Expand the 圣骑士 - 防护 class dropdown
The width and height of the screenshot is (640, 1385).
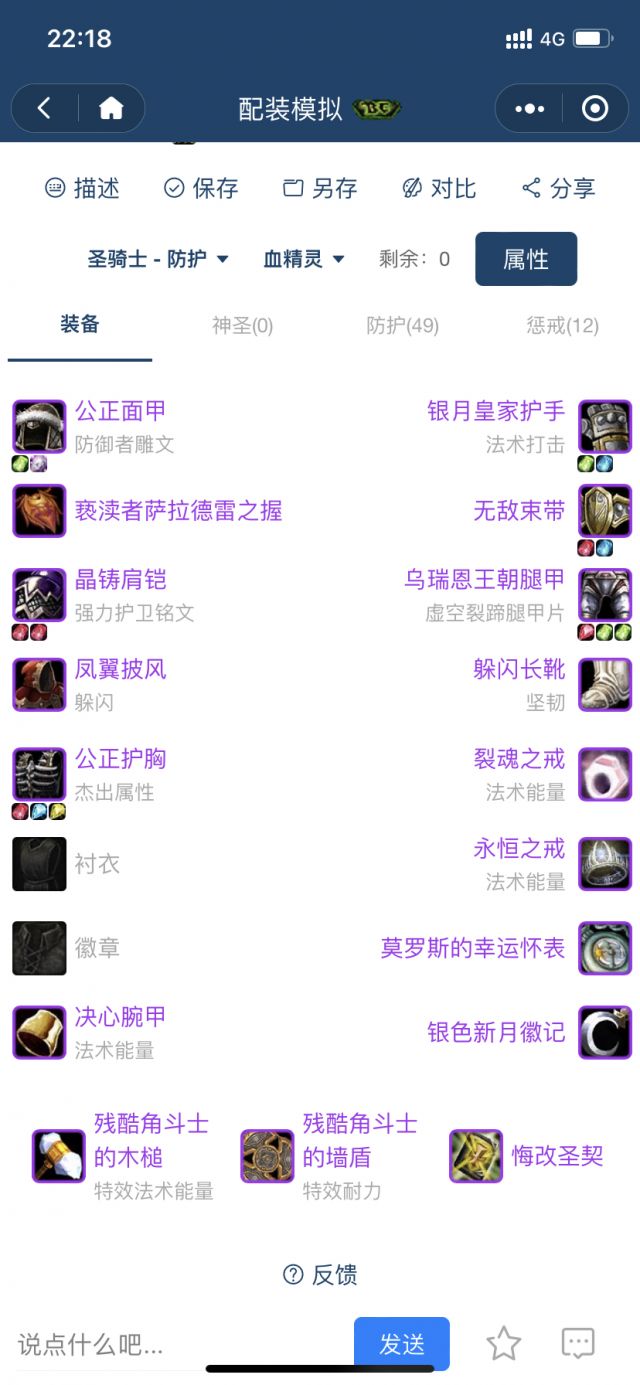[158, 259]
